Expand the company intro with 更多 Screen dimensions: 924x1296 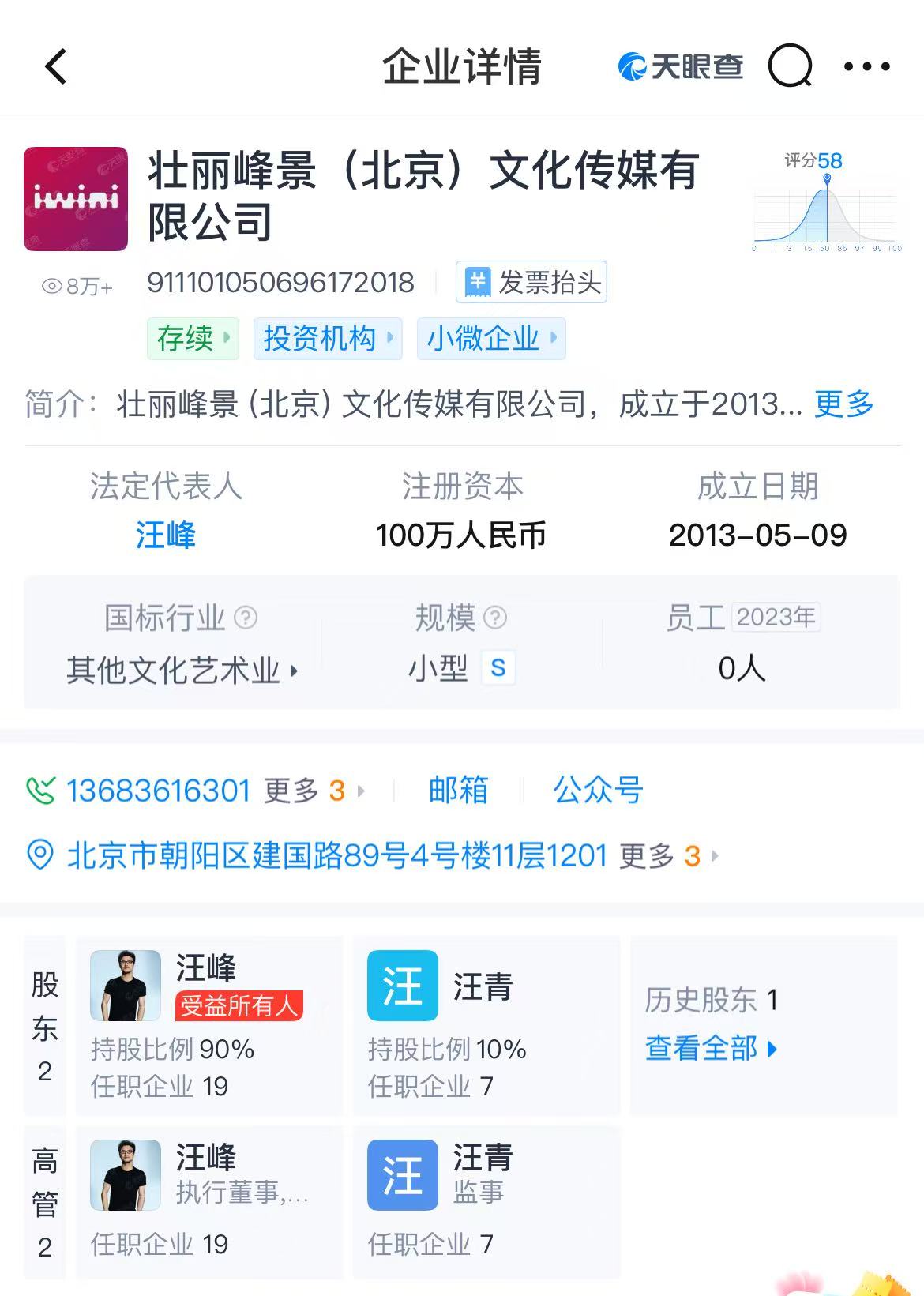coord(843,404)
